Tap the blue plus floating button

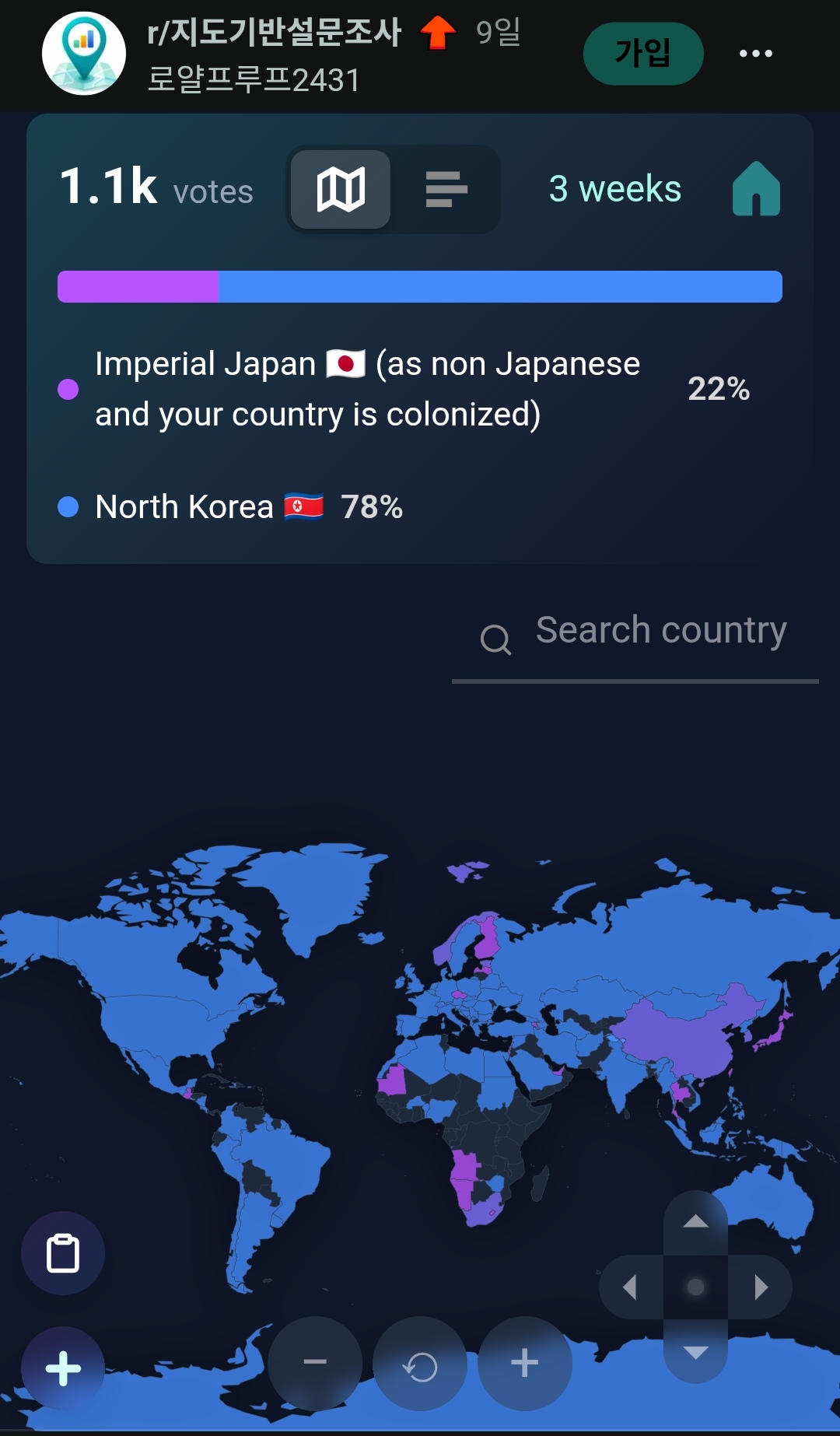(63, 1368)
